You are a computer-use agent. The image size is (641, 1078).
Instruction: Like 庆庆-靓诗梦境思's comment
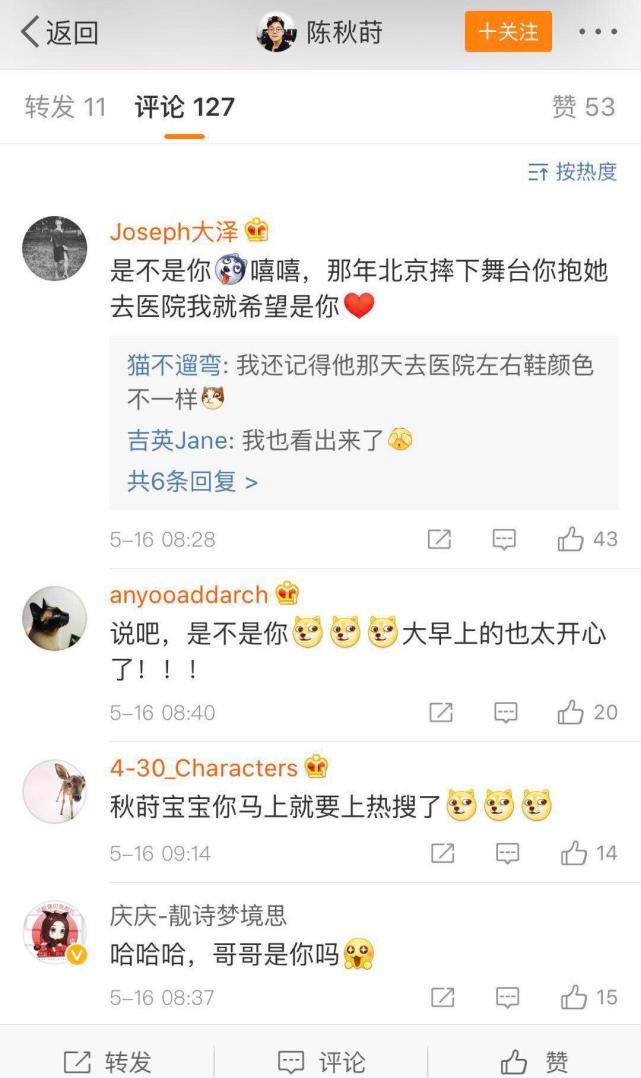588,998
